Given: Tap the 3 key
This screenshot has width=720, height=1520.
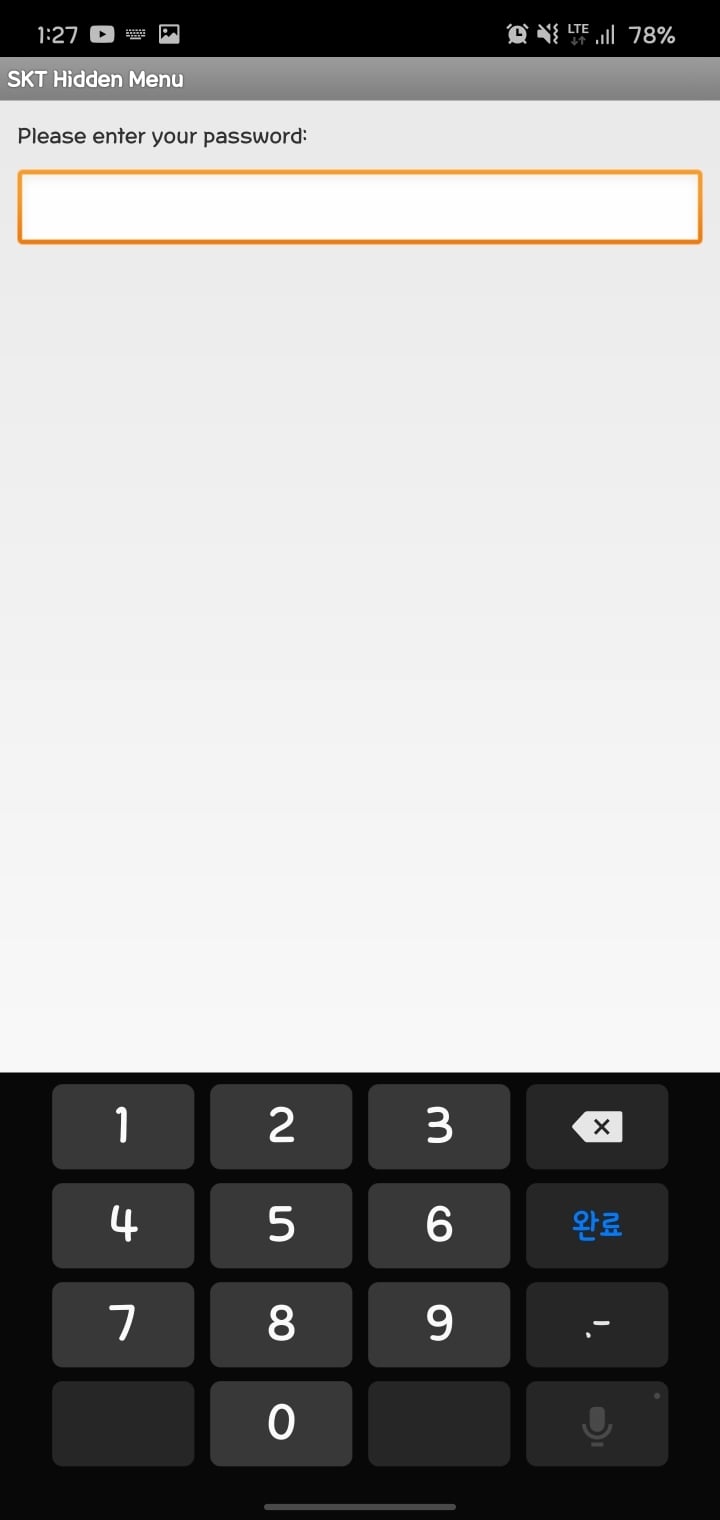Looking at the screenshot, I should pyautogui.click(x=439, y=1126).
